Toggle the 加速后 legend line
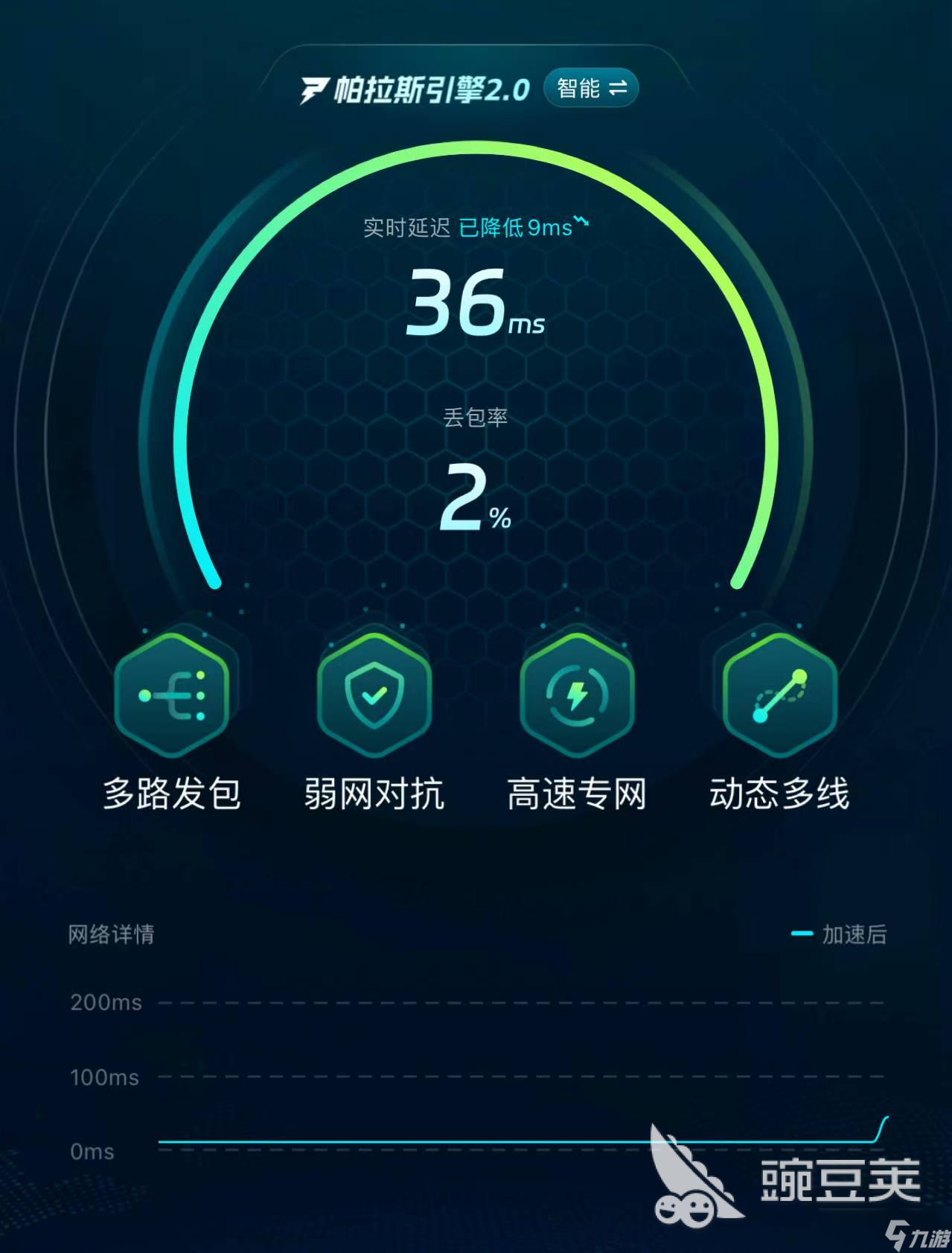This screenshot has width=952, height=1253. coord(841,935)
